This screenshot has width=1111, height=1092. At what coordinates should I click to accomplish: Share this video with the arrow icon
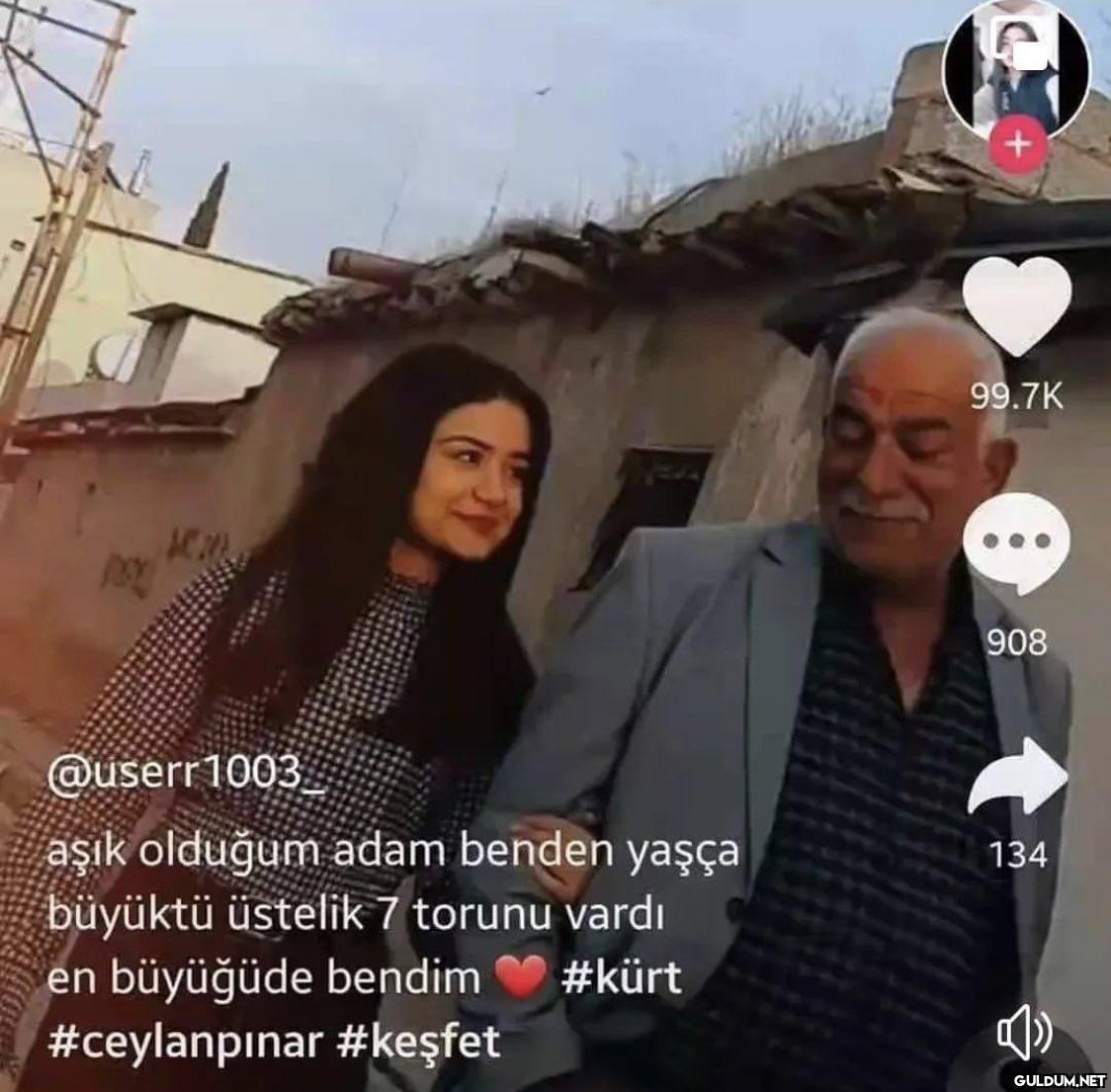[x=1017, y=781]
